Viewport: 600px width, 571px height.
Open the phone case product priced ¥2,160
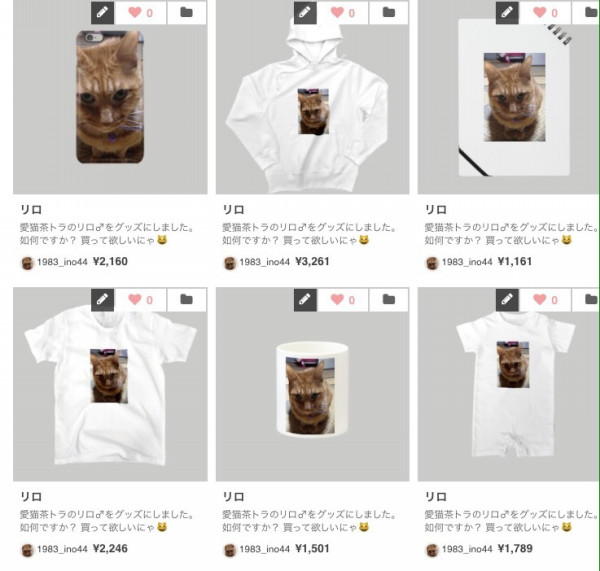coord(110,98)
